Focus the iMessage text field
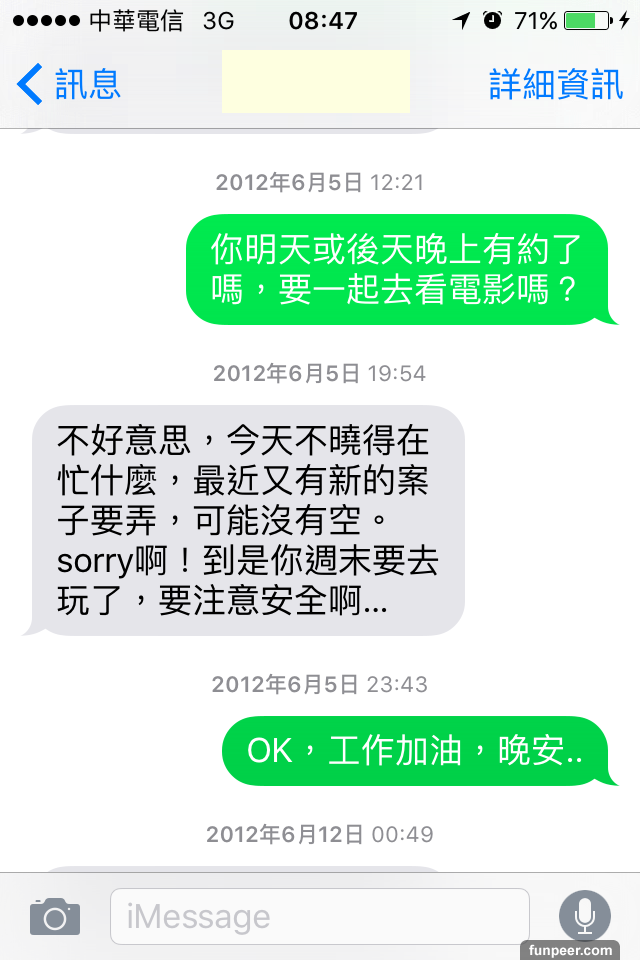Viewport: 640px width, 960px height. (318, 916)
